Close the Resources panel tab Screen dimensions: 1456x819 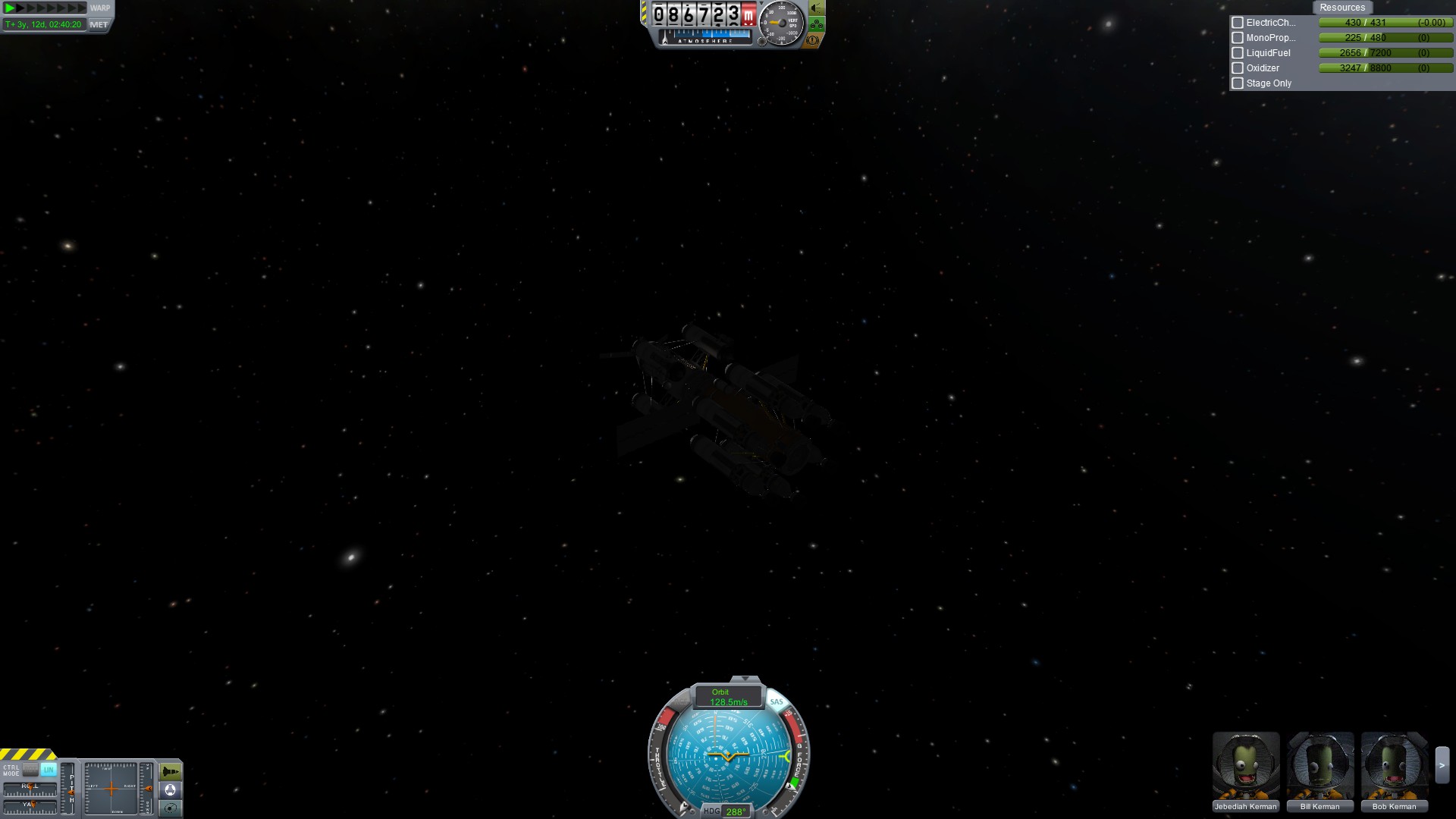(x=1341, y=8)
